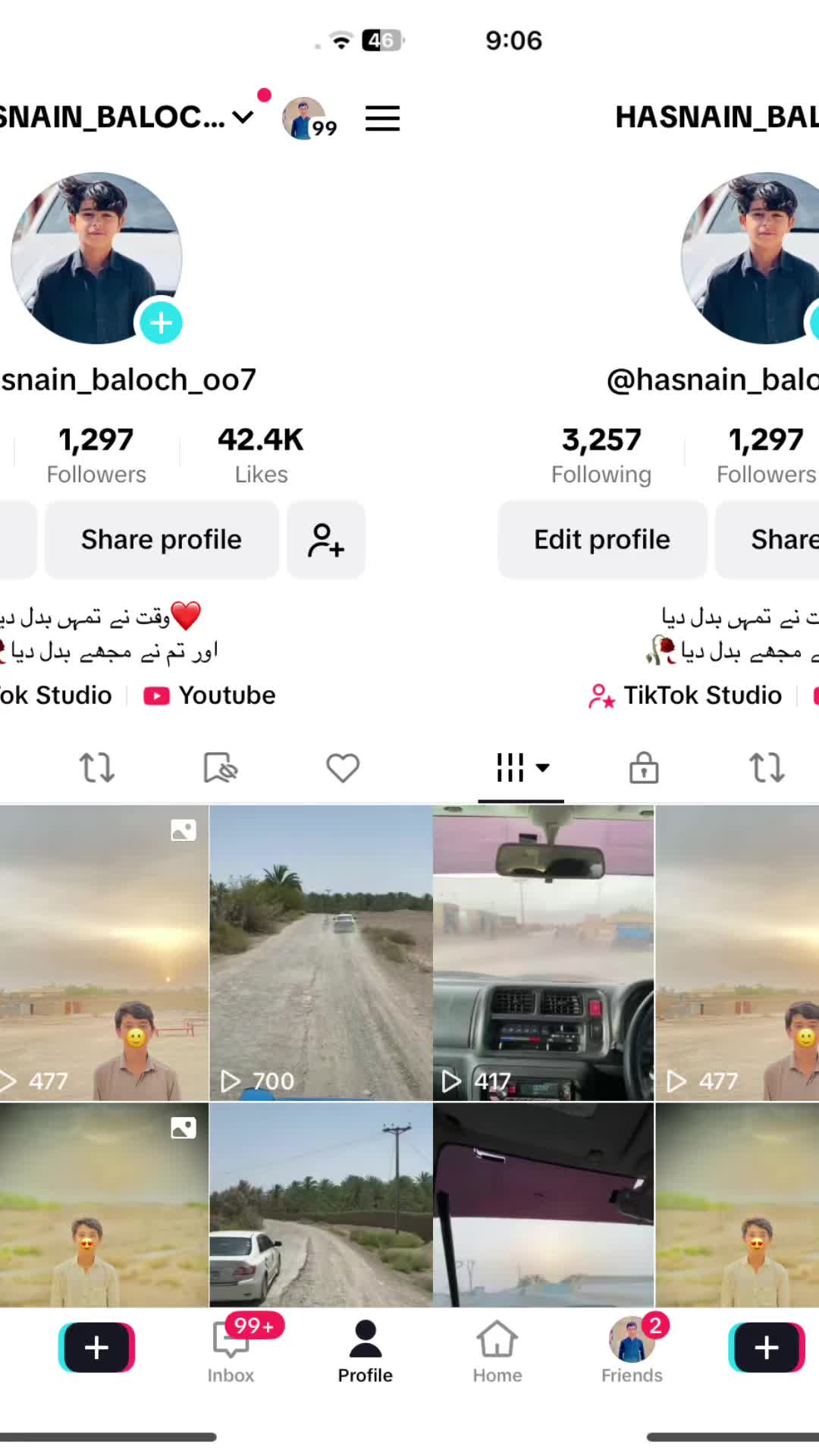Tap the Share profile button

pos(162,539)
